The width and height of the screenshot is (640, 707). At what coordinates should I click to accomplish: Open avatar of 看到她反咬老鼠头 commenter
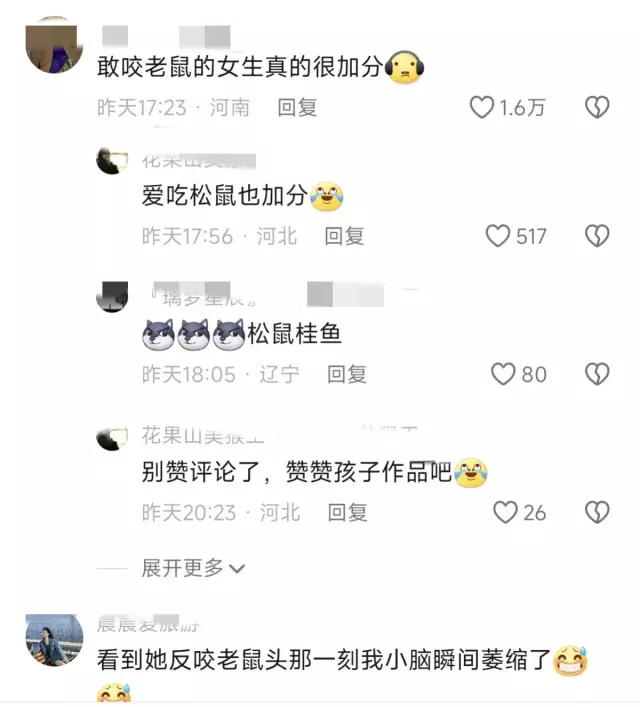coord(53,641)
